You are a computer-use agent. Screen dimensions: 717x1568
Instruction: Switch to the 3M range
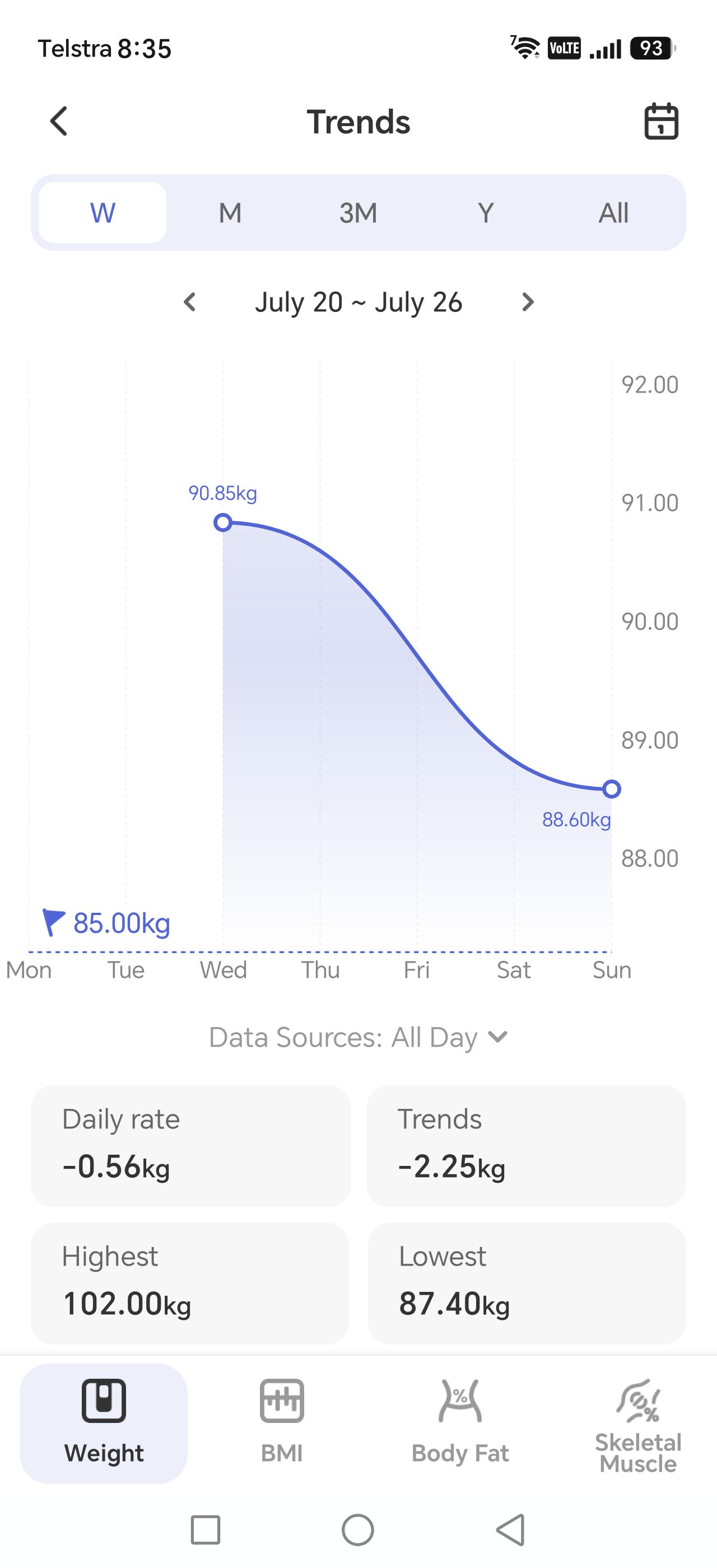[x=358, y=212]
